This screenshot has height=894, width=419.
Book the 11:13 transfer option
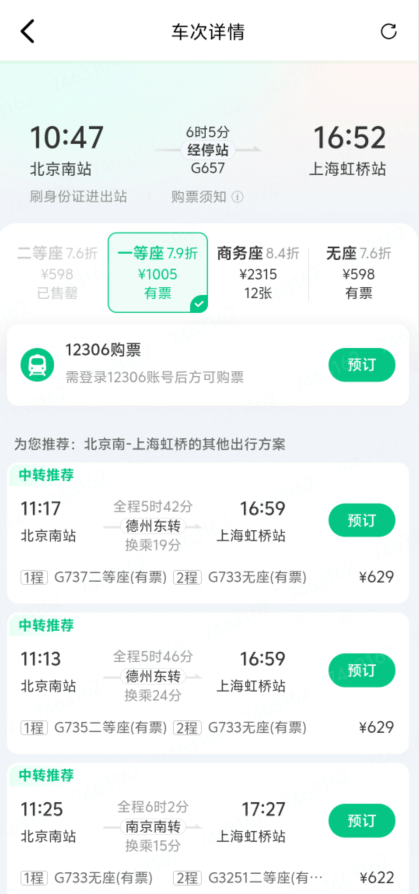pos(361,669)
